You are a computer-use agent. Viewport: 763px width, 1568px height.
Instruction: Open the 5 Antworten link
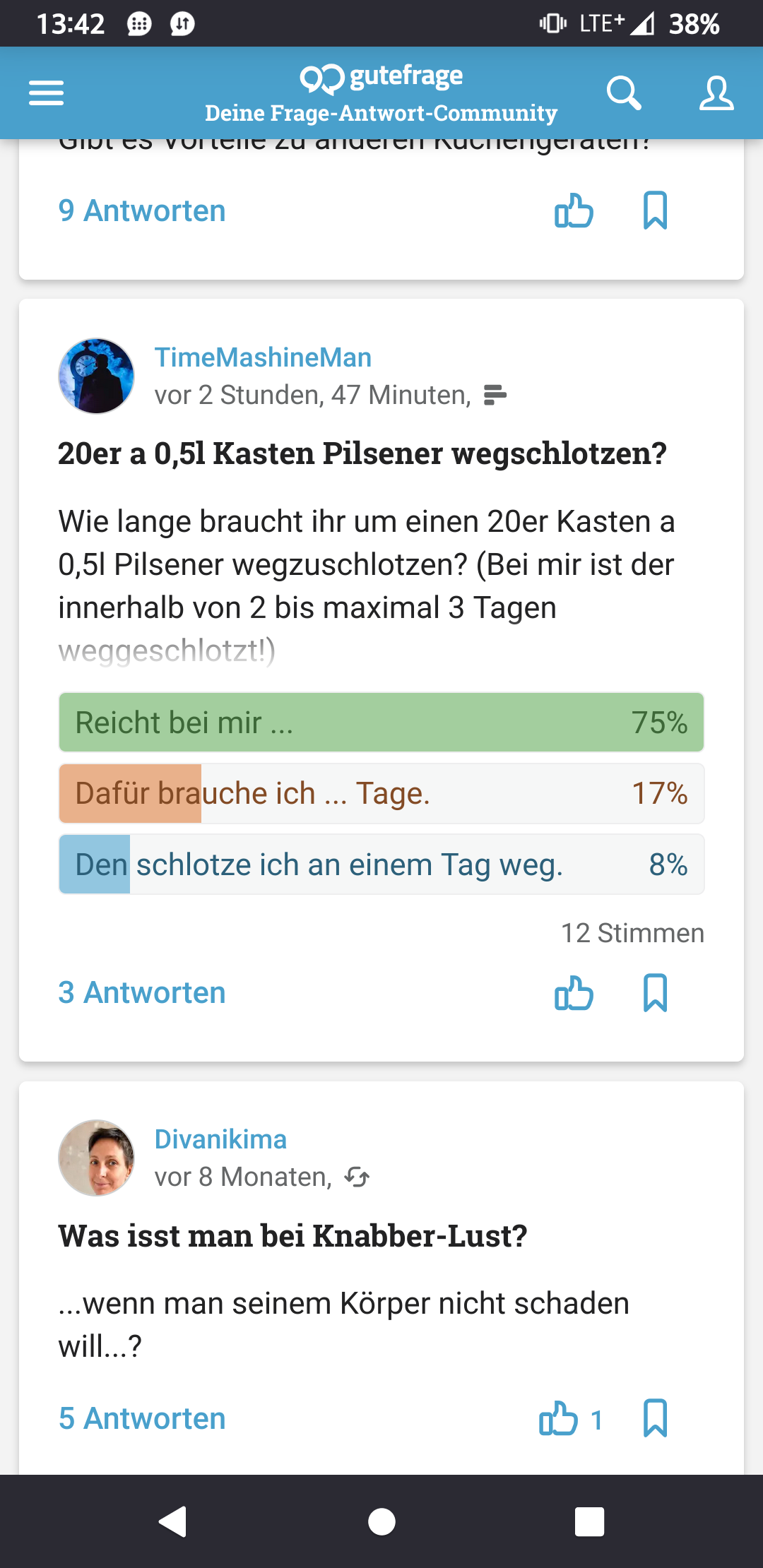[x=142, y=1418]
